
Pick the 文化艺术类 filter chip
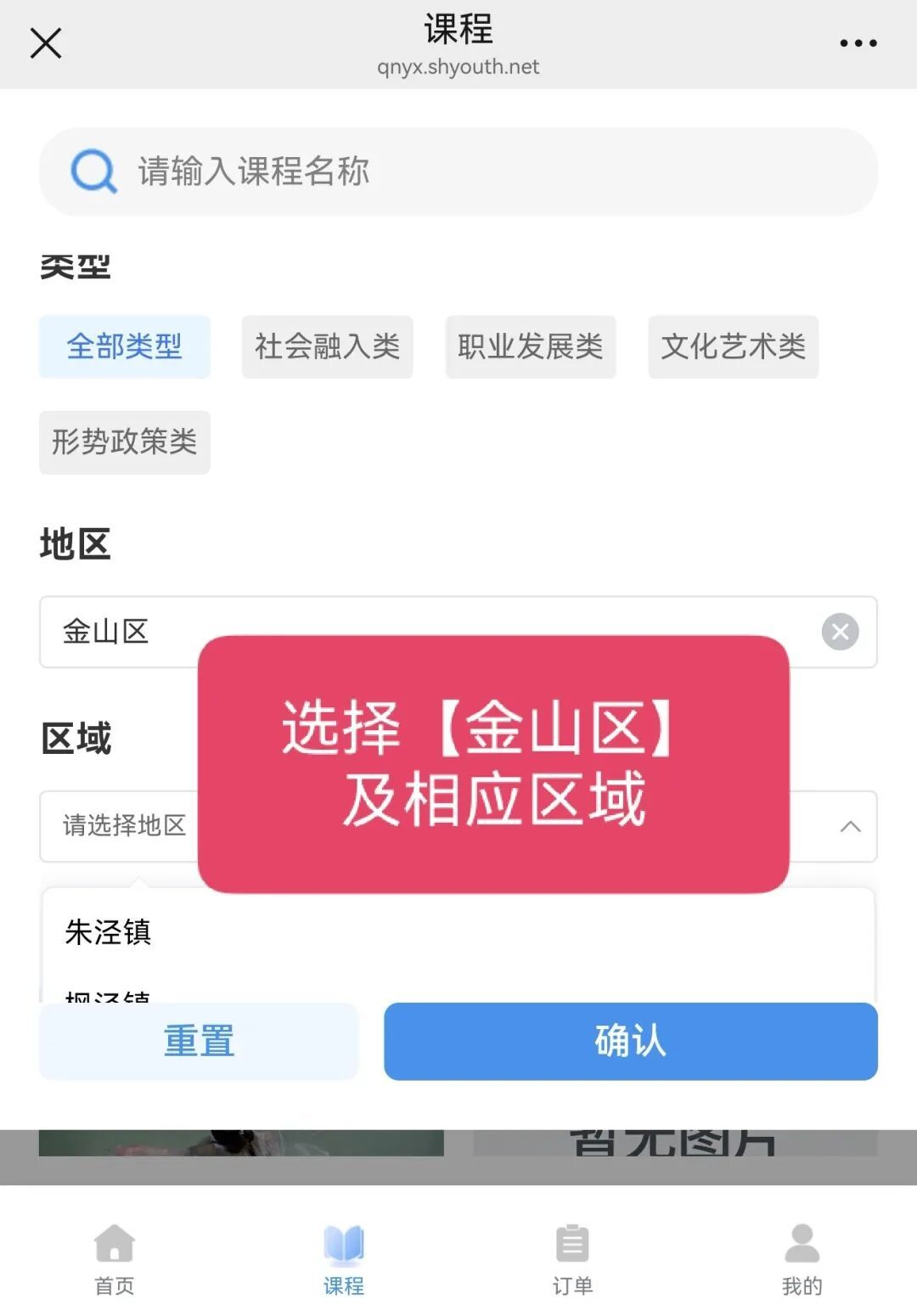(734, 346)
